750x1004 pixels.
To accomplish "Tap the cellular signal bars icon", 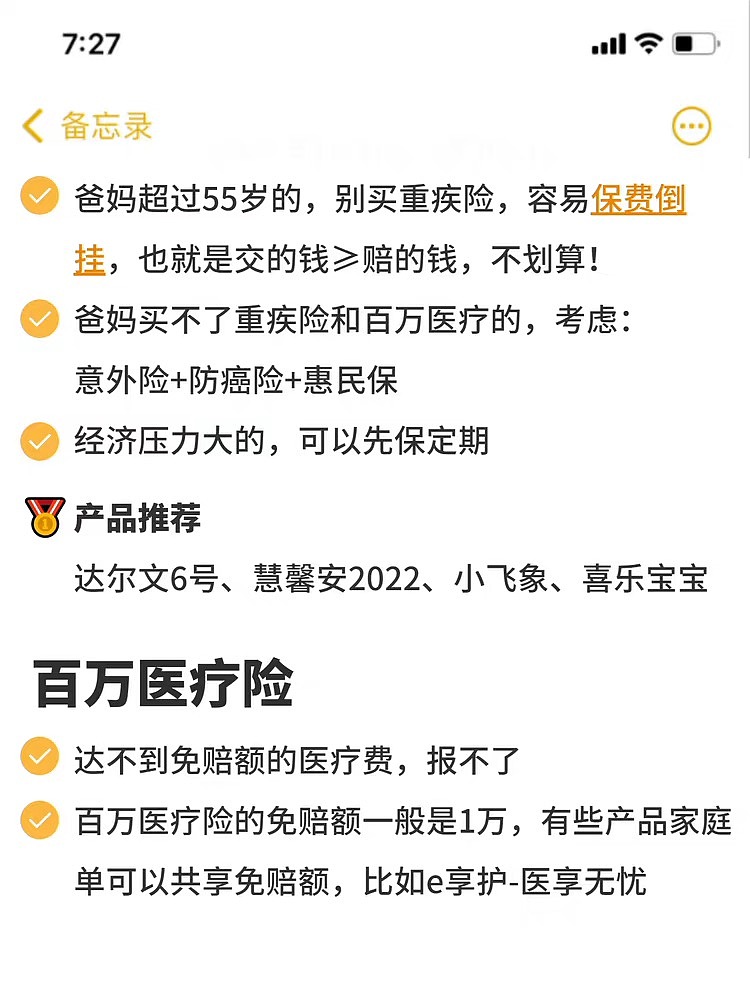I will [608, 44].
